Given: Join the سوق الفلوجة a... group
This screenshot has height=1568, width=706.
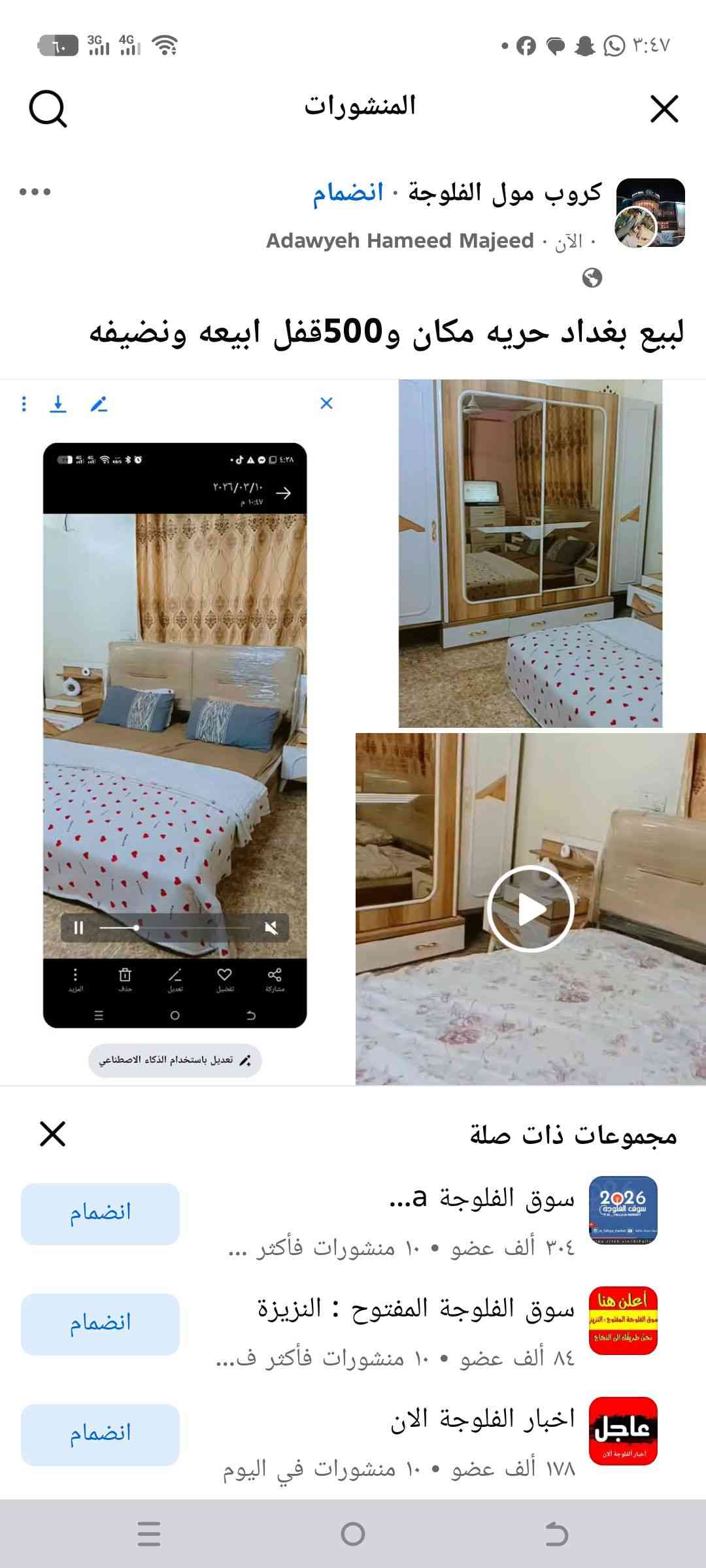Looking at the screenshot, I should coord(100,1213).
